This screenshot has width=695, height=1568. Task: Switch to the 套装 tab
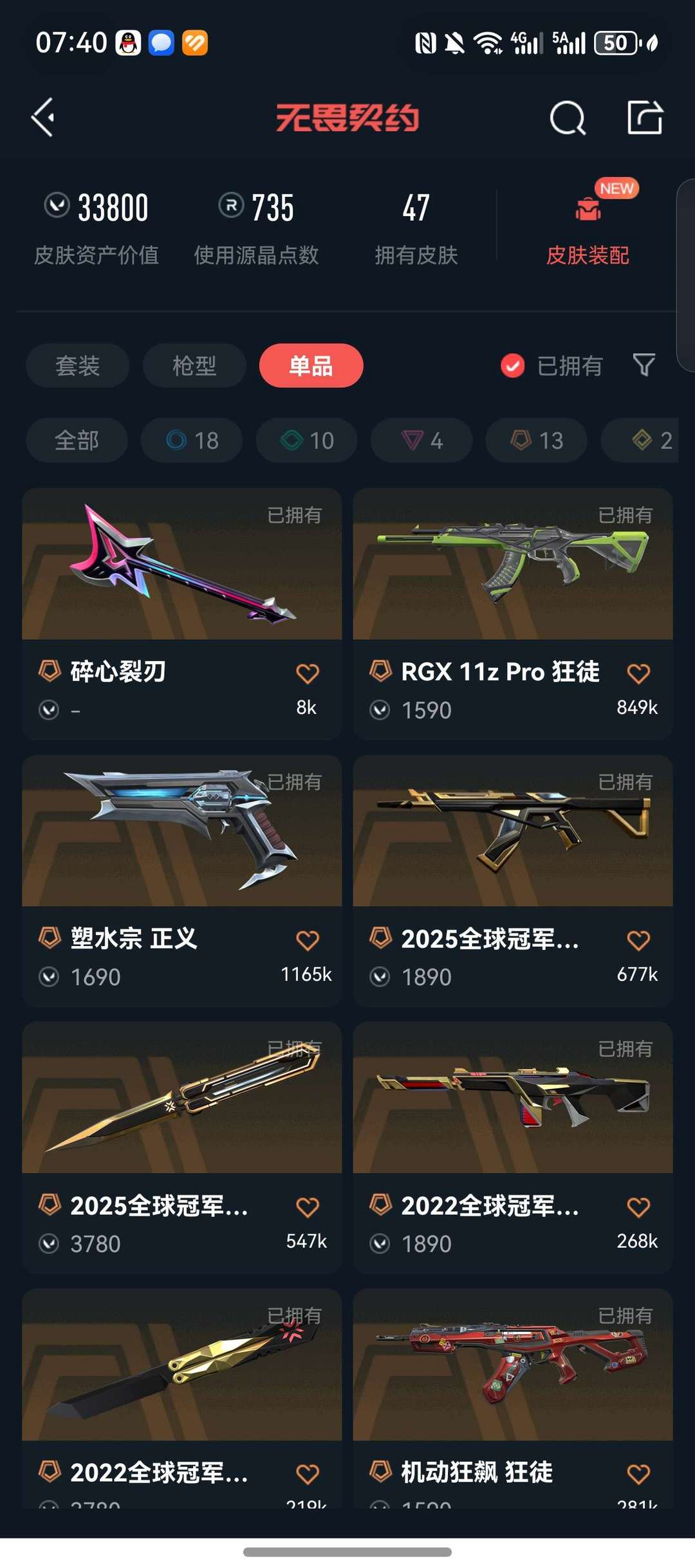(77, 365)
